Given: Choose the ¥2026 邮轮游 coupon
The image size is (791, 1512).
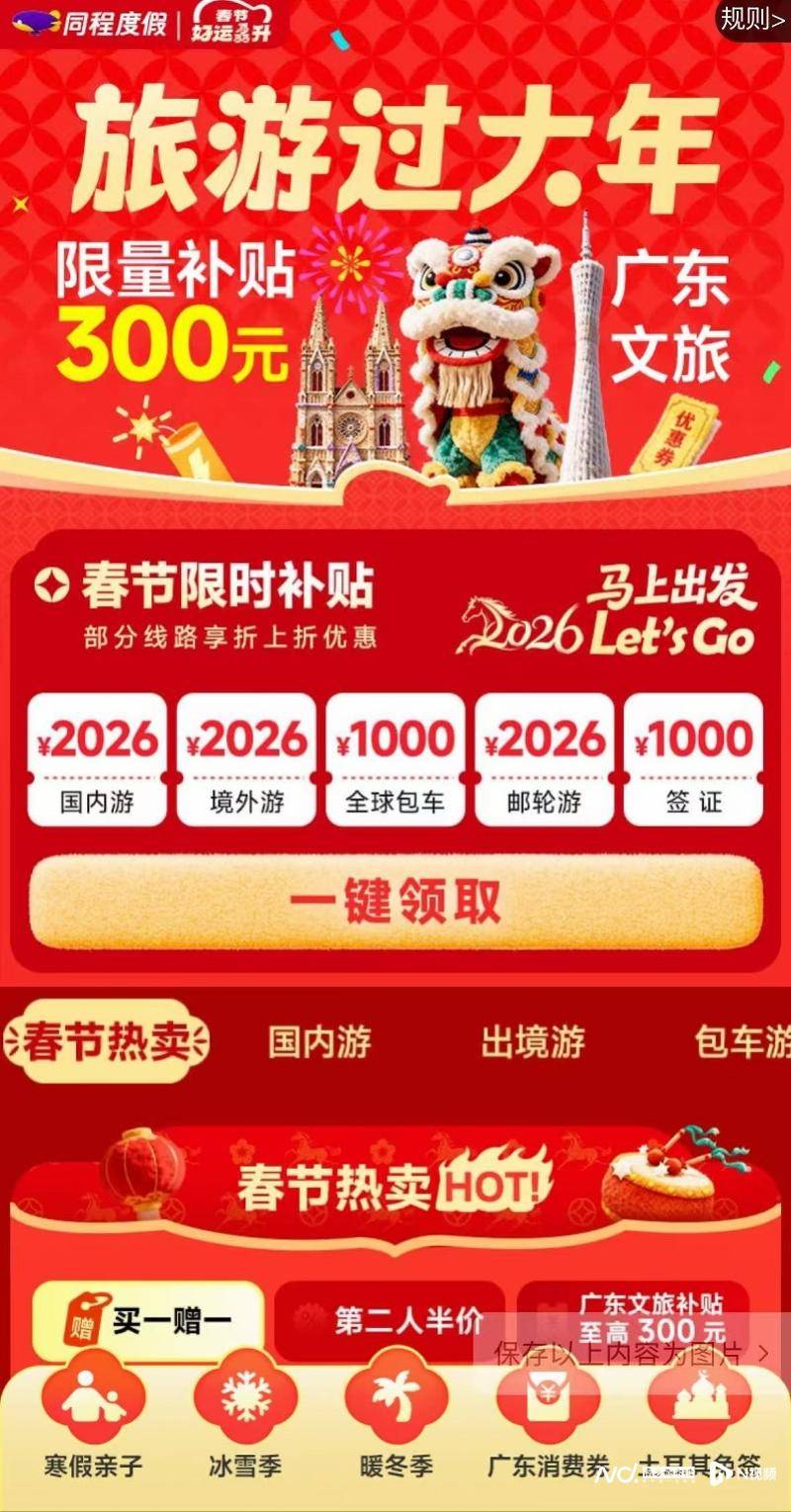Looking at the screenshot, I should [545, 759].
